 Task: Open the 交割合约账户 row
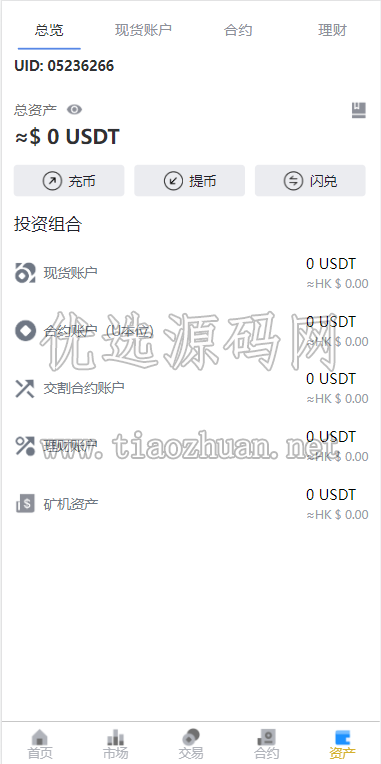190,388
